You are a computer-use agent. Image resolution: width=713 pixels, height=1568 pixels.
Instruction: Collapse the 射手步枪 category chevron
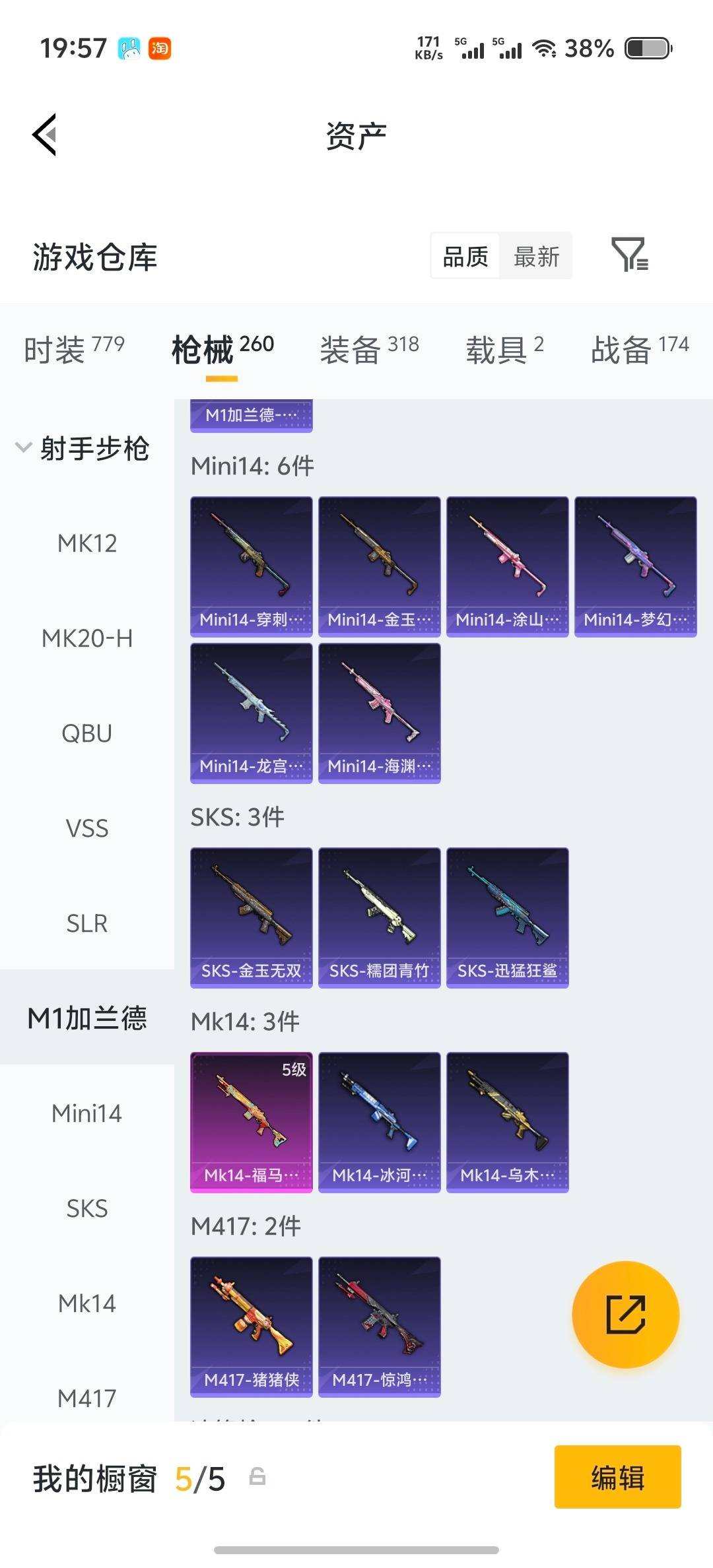pos(24,446)
